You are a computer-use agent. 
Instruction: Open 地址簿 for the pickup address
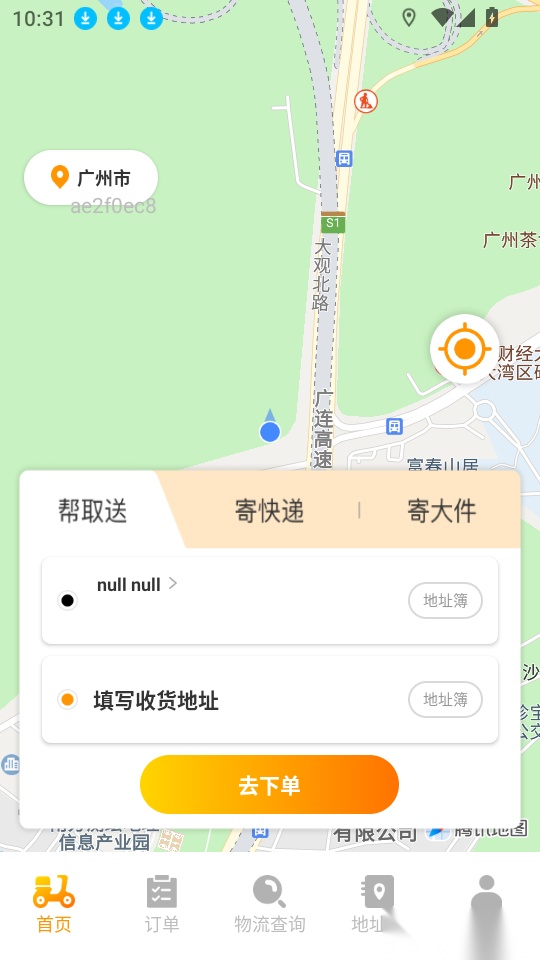(x=445, y=601)
